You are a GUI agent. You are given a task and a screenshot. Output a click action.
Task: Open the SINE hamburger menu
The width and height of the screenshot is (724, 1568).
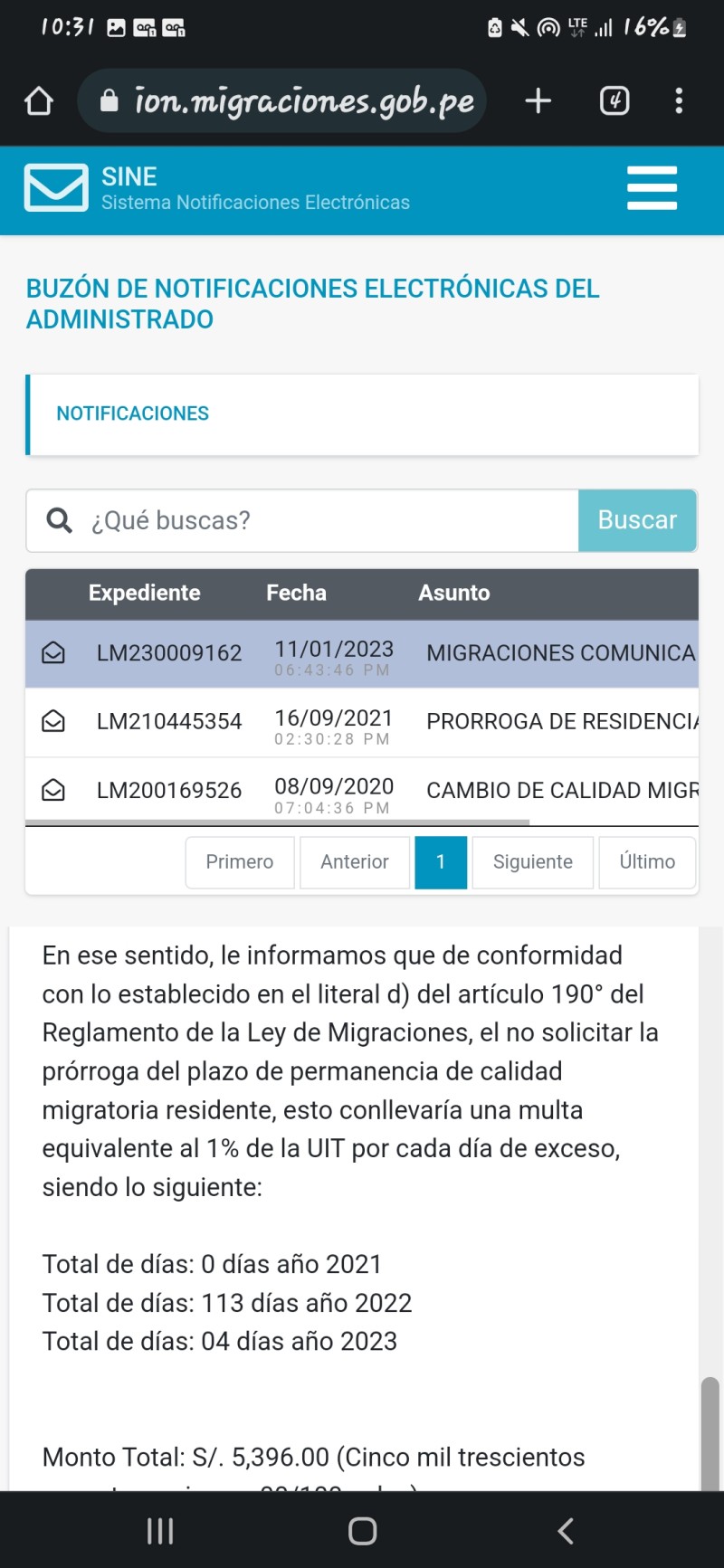[652, 188]
